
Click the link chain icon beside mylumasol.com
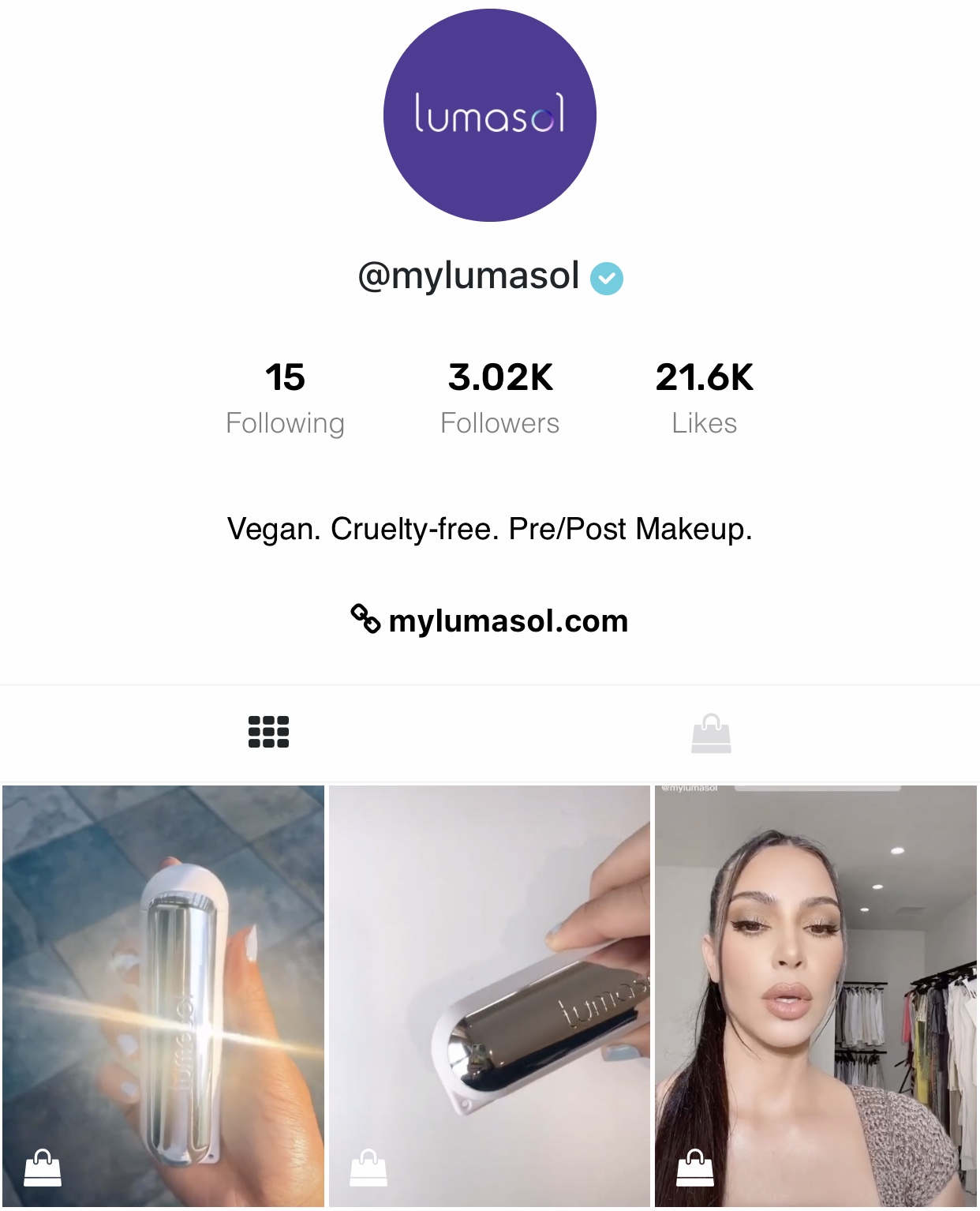point(364,620)
